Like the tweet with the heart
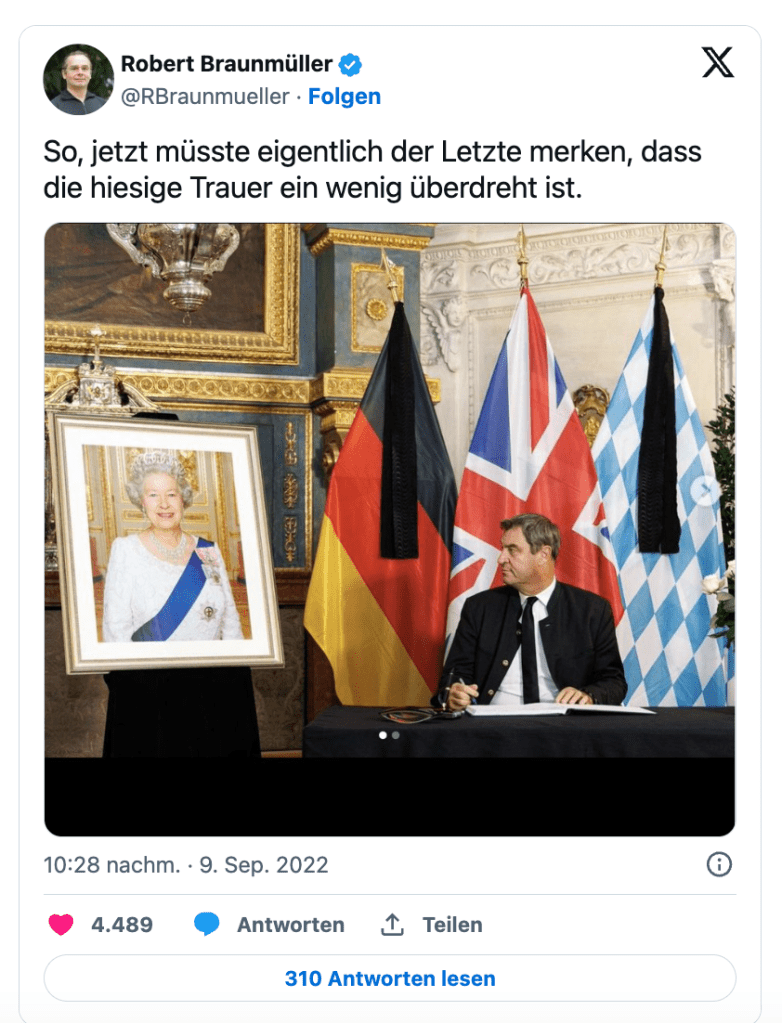The height and width of the screenshot is (1023, 782). coord(62,924)
